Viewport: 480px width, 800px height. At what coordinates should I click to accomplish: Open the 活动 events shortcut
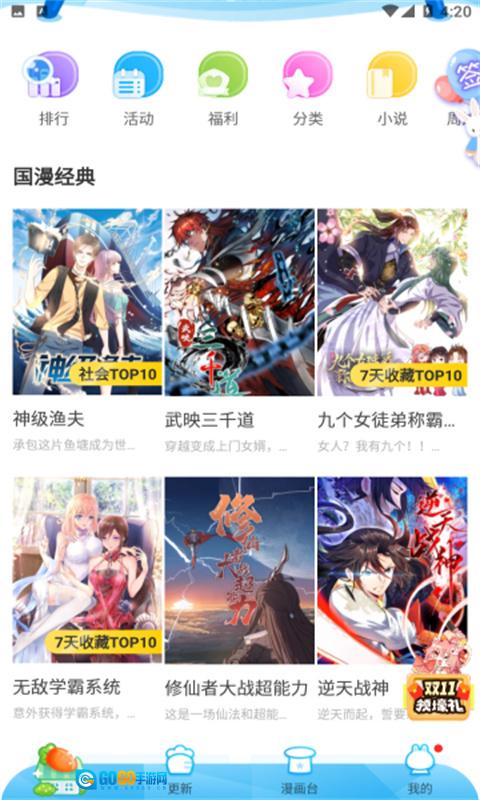(137, 88)
